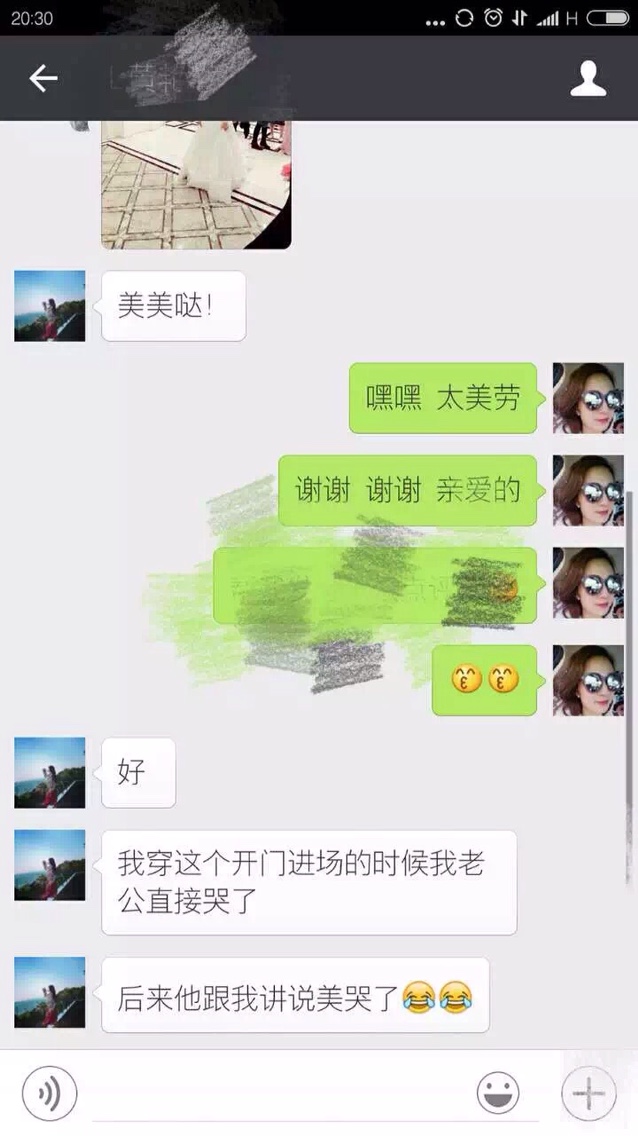
Task: Tap the message text input field
Action: click(275, 1094)
